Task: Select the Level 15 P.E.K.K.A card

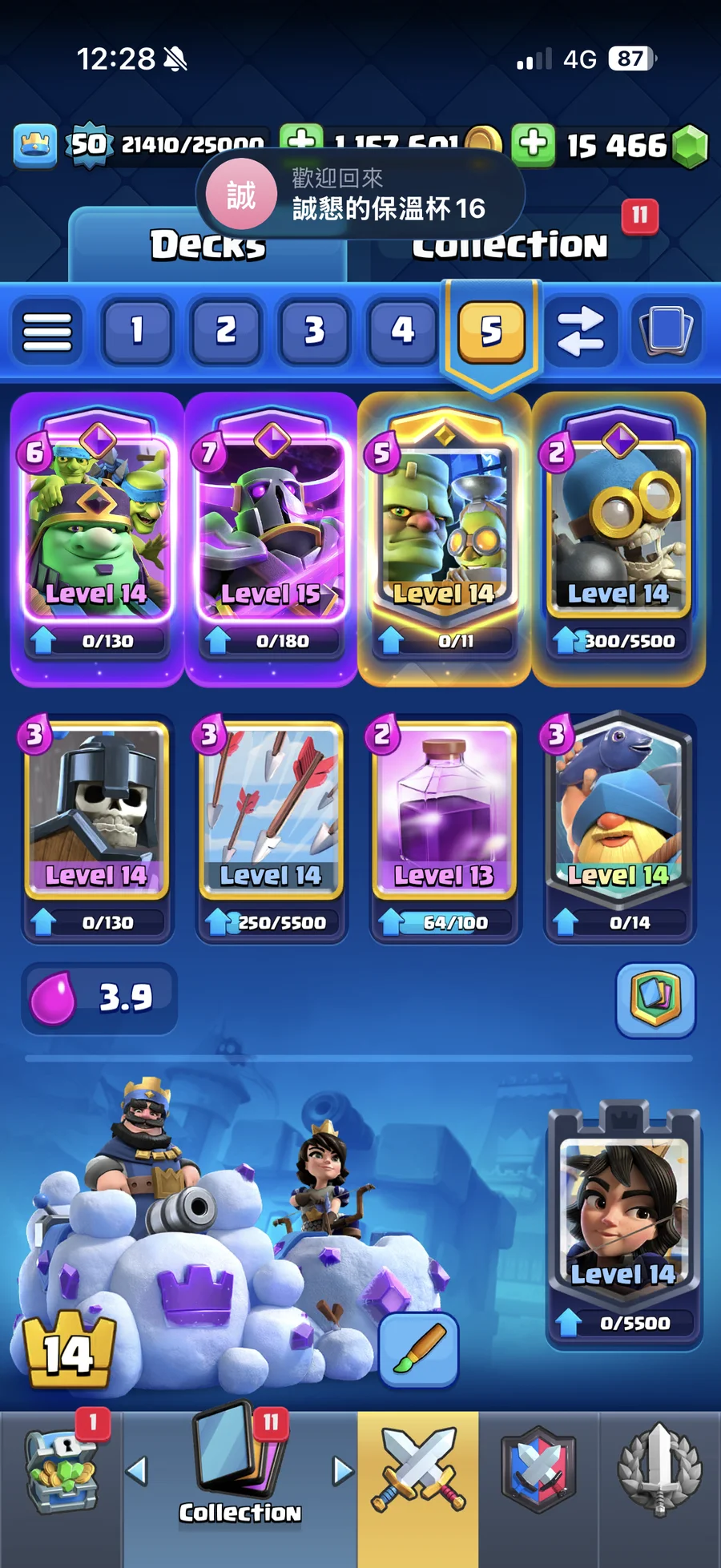Action: coord(271,529)
